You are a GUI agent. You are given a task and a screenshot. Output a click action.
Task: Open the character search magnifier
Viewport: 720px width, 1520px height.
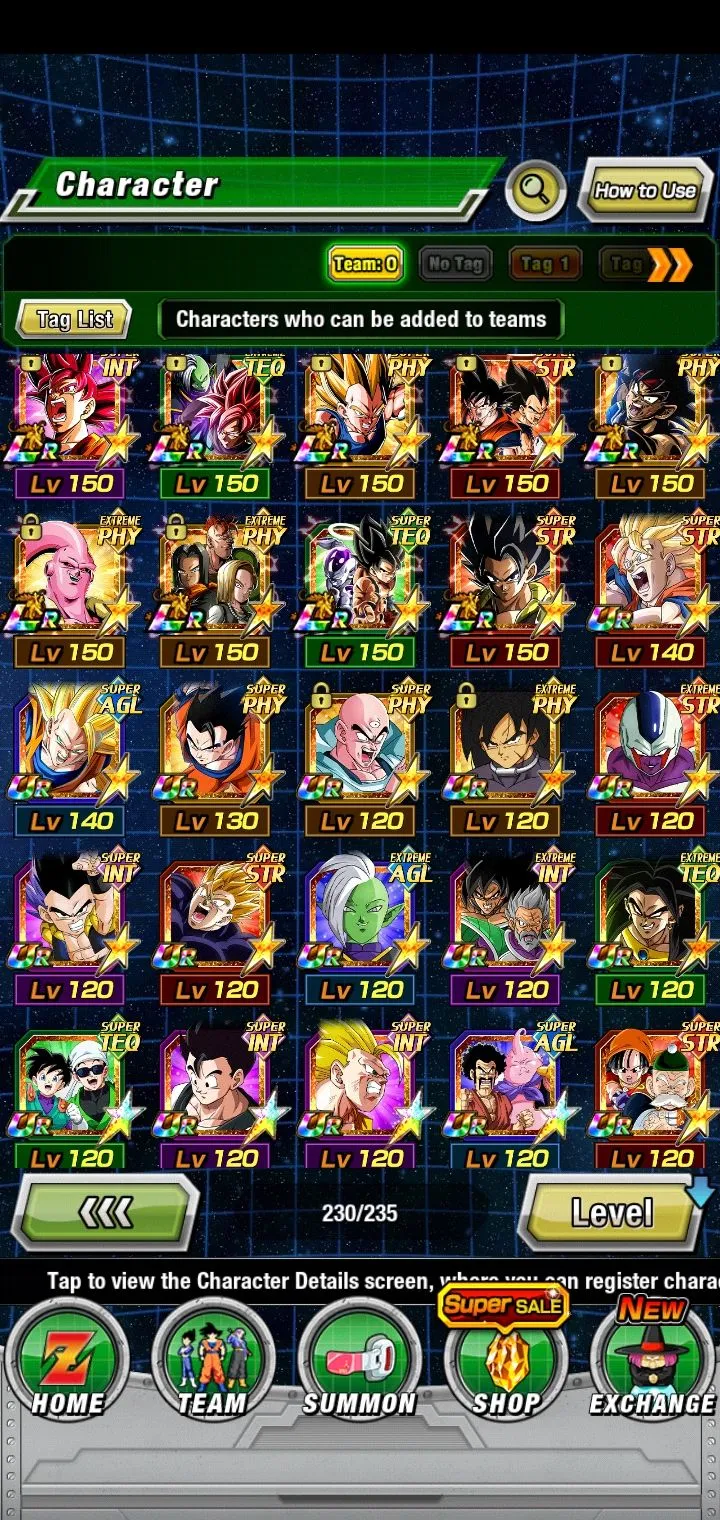click(536, 189)
